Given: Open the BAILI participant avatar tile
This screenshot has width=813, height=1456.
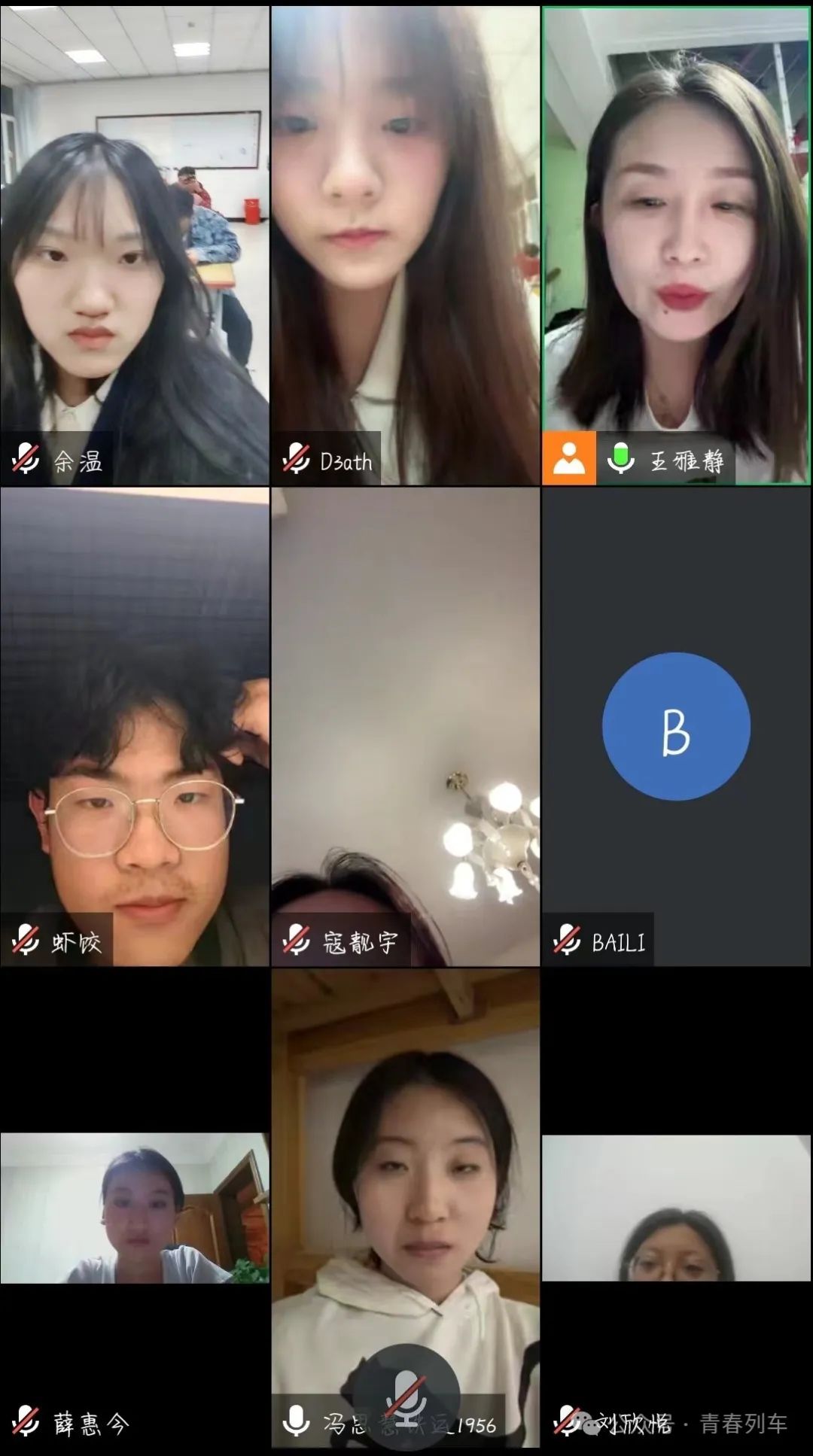Looking at the screenshot, I should tap(676, 725).
